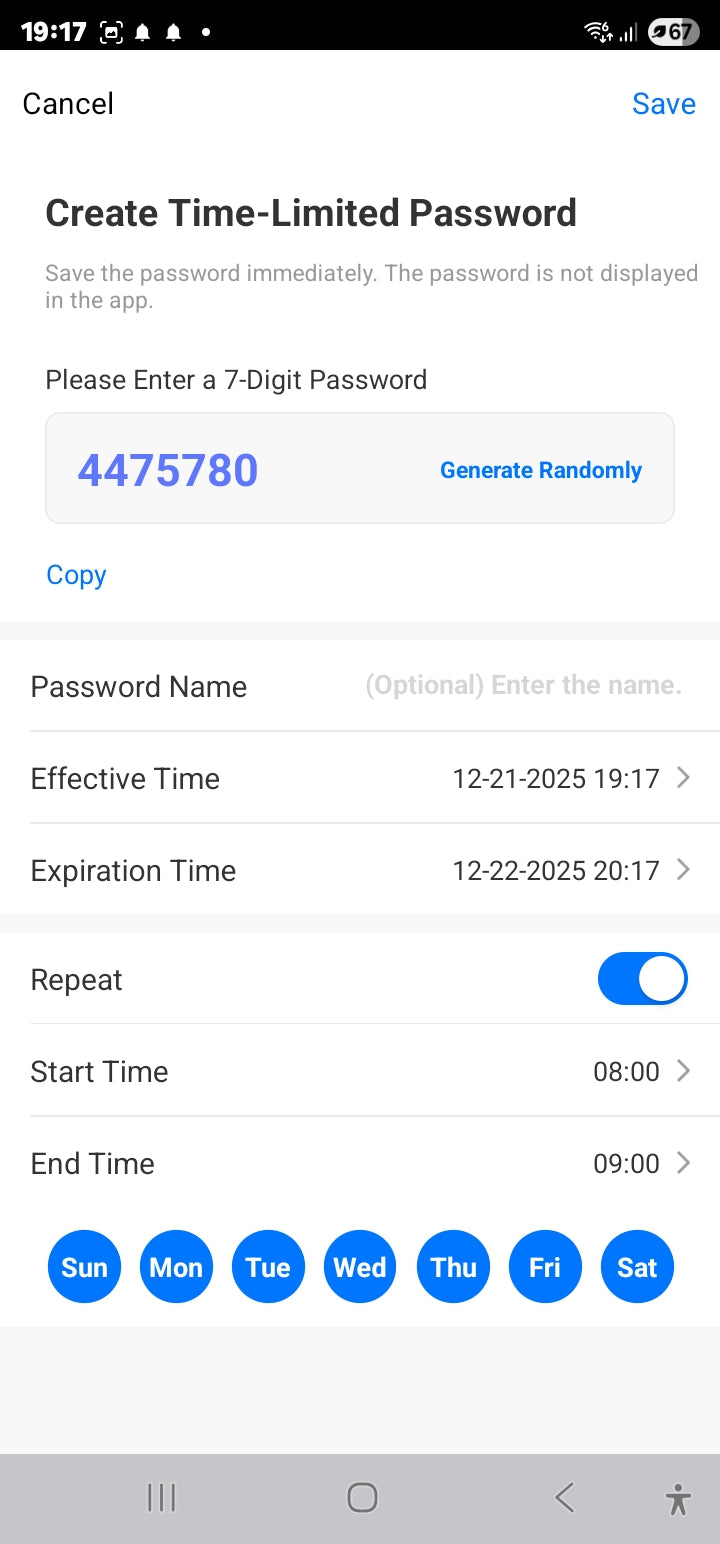Open the Effective Time picker
The width and height of the screenshot is (720, 1544).
pos(570,778)
